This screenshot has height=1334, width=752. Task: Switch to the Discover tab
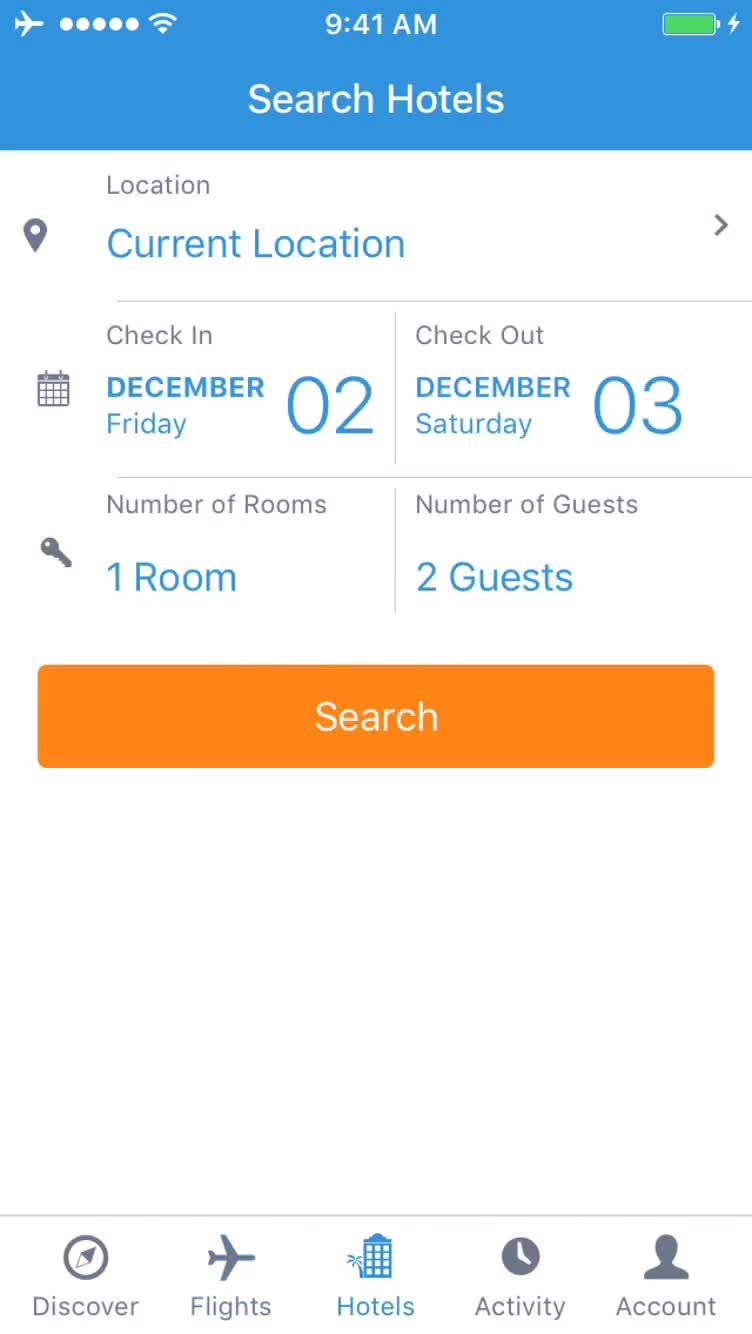tap(85, 1276)
